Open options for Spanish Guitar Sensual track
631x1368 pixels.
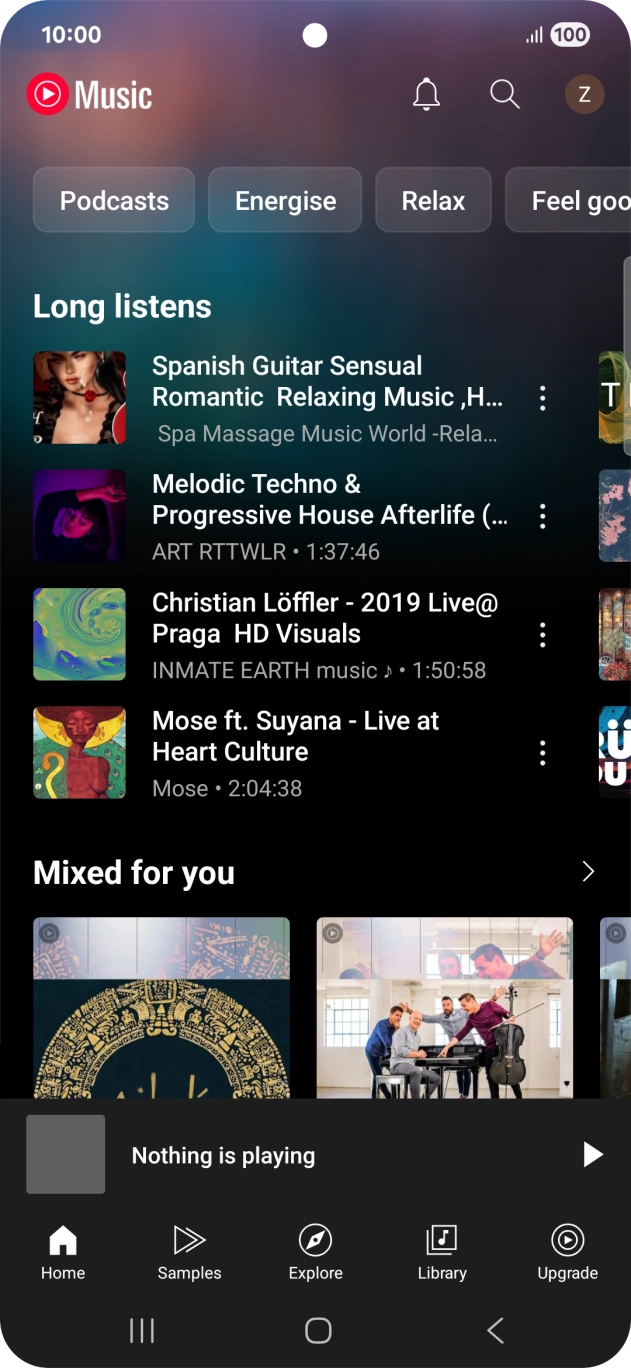click(x=542, y=398)
